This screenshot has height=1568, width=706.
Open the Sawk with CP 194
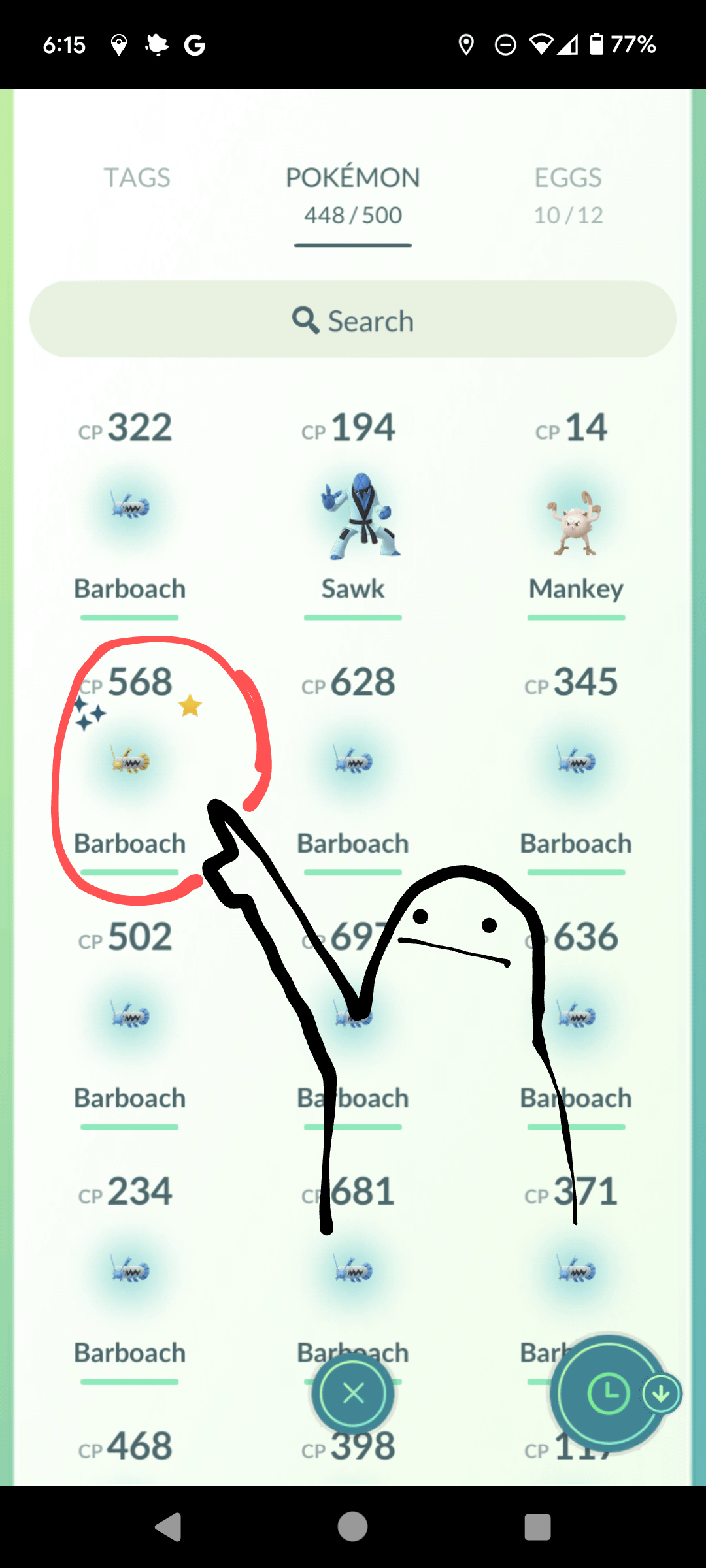coord(353,516)
